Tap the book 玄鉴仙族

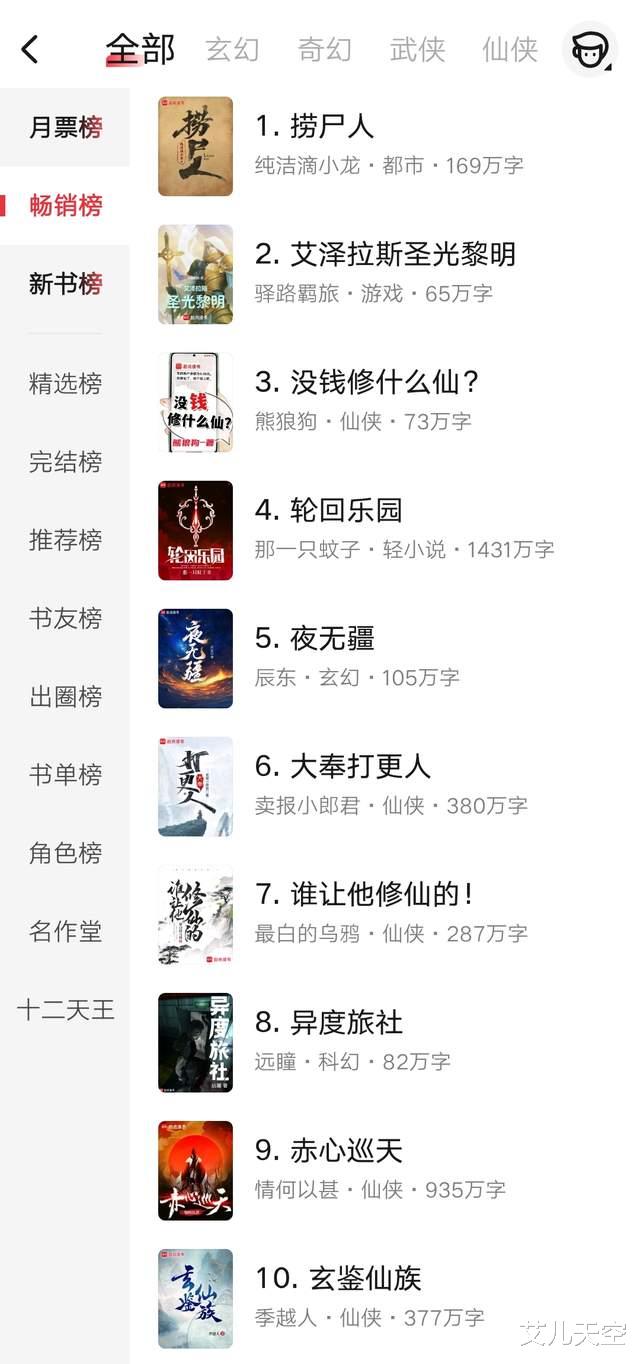pyautogui.click(x=338, y=1279)
